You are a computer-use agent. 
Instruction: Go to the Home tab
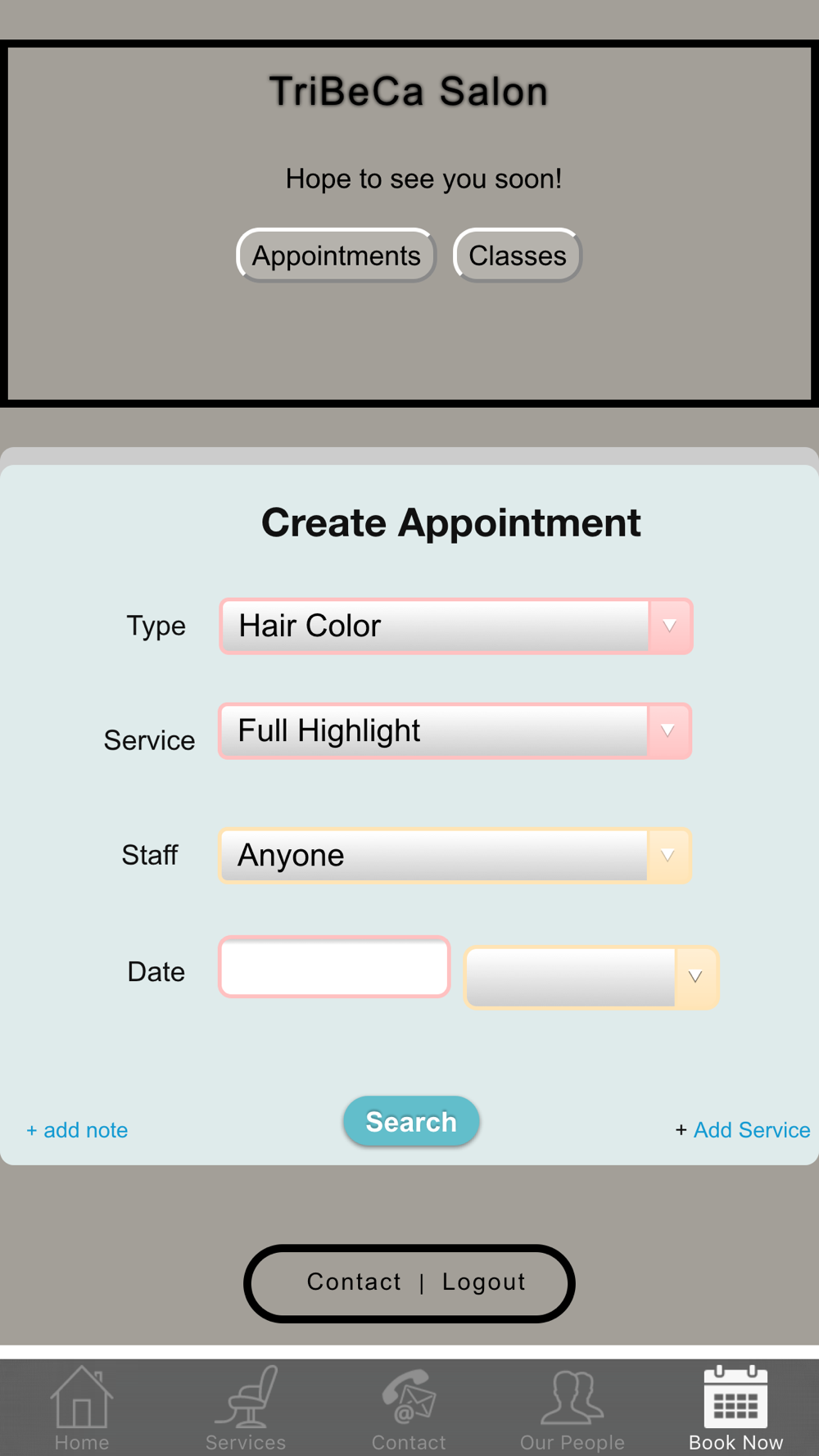[x=82, y=1409]
